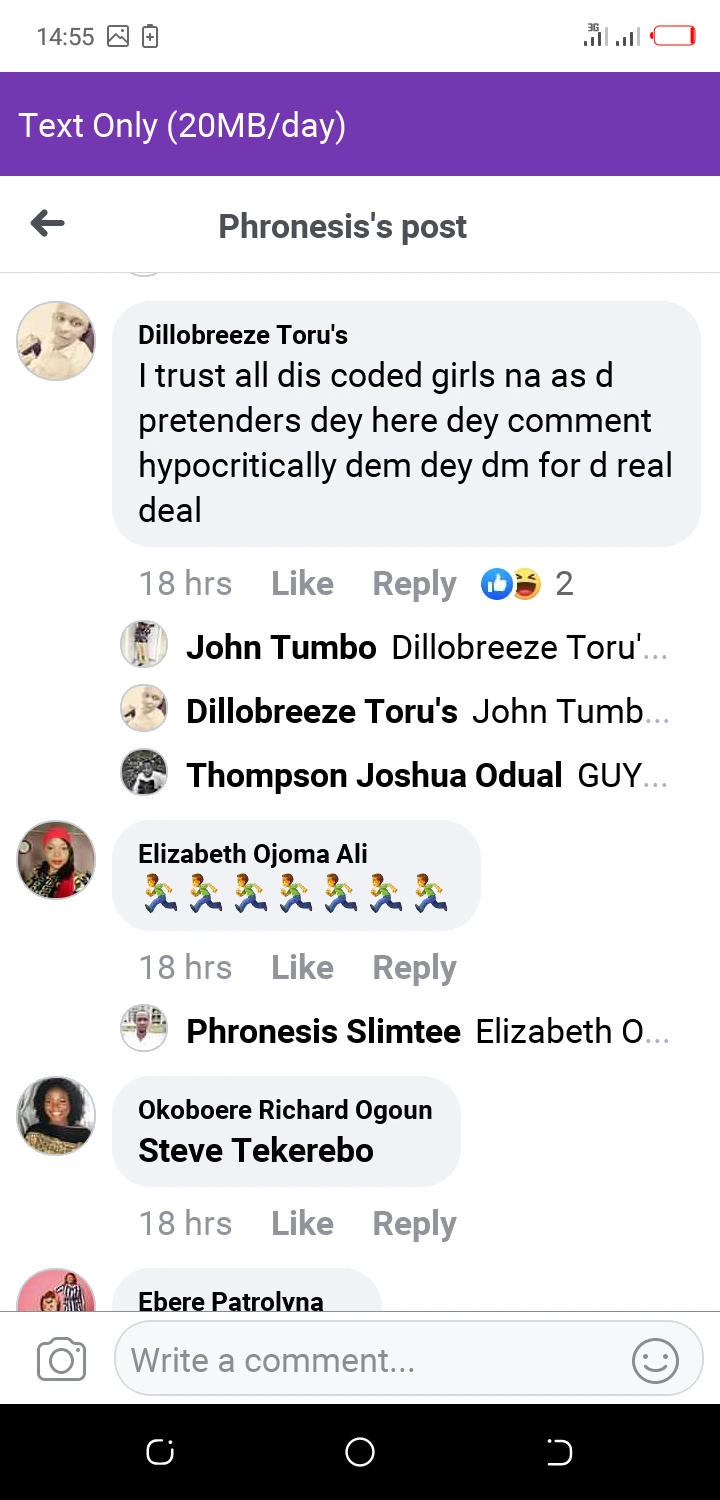720x1500 pixels.
Task: Reply to Elizabeth Ojoma Ali's comment
Action: 414,967
